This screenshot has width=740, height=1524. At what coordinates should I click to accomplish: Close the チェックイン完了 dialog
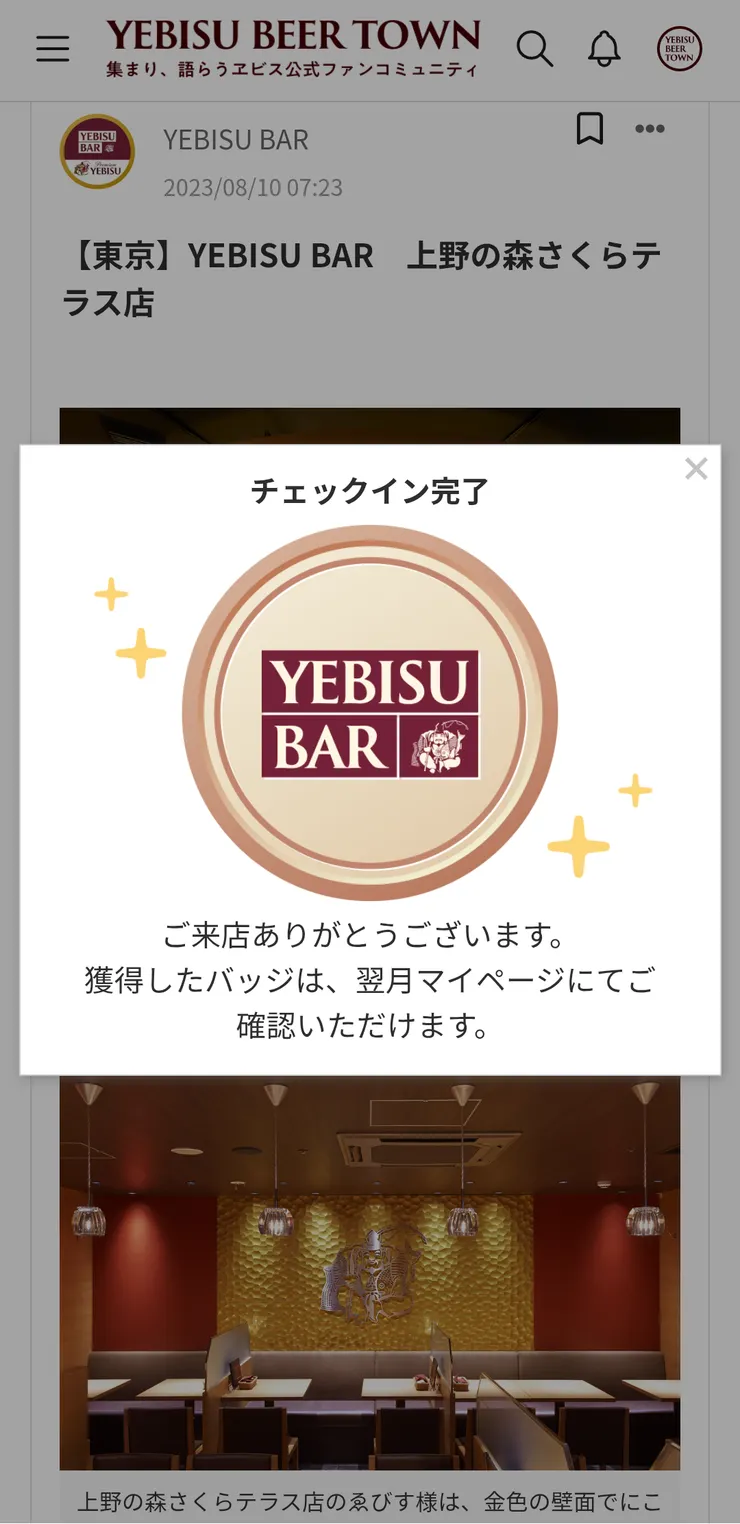[x=696, y=468]
